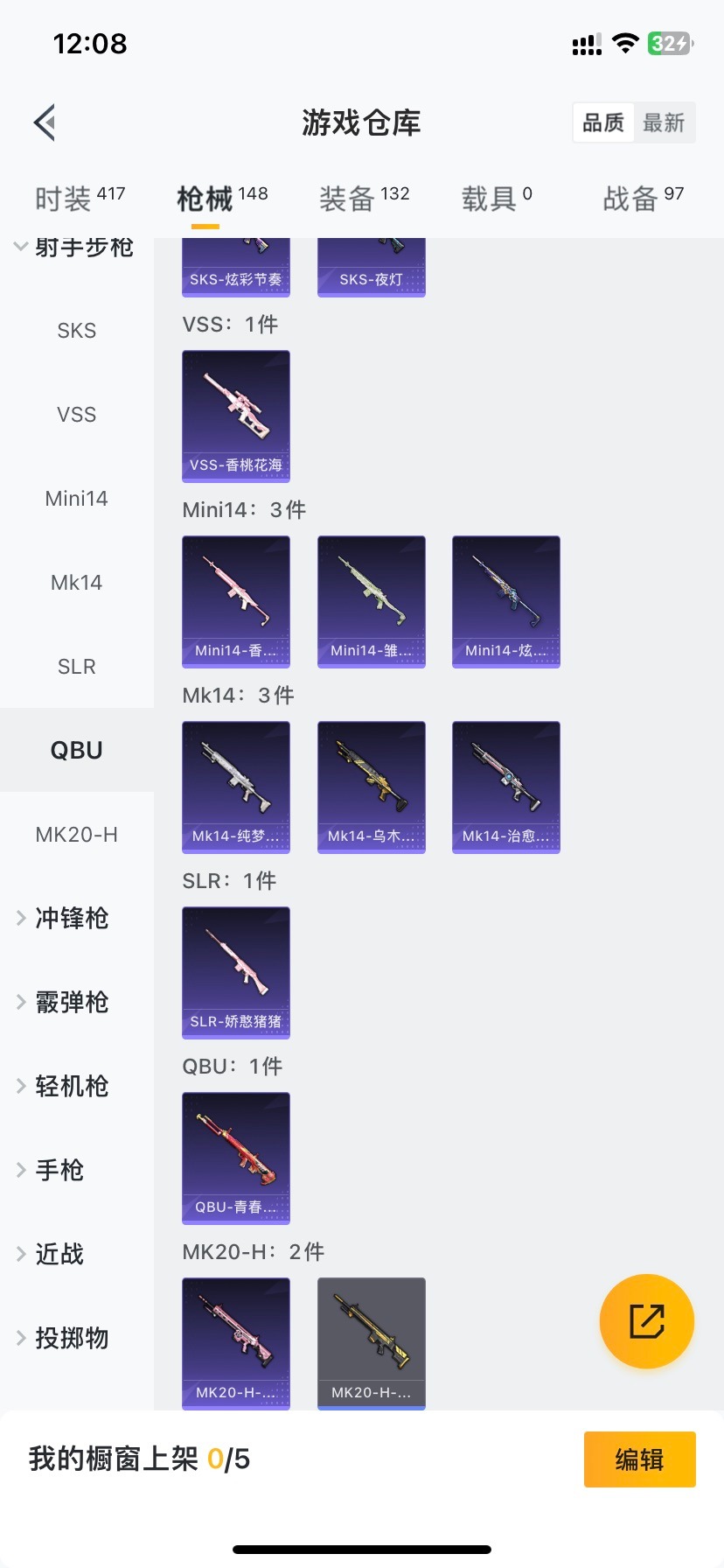Open the Mk14-乌木 gun skin

tap(372, 787)
